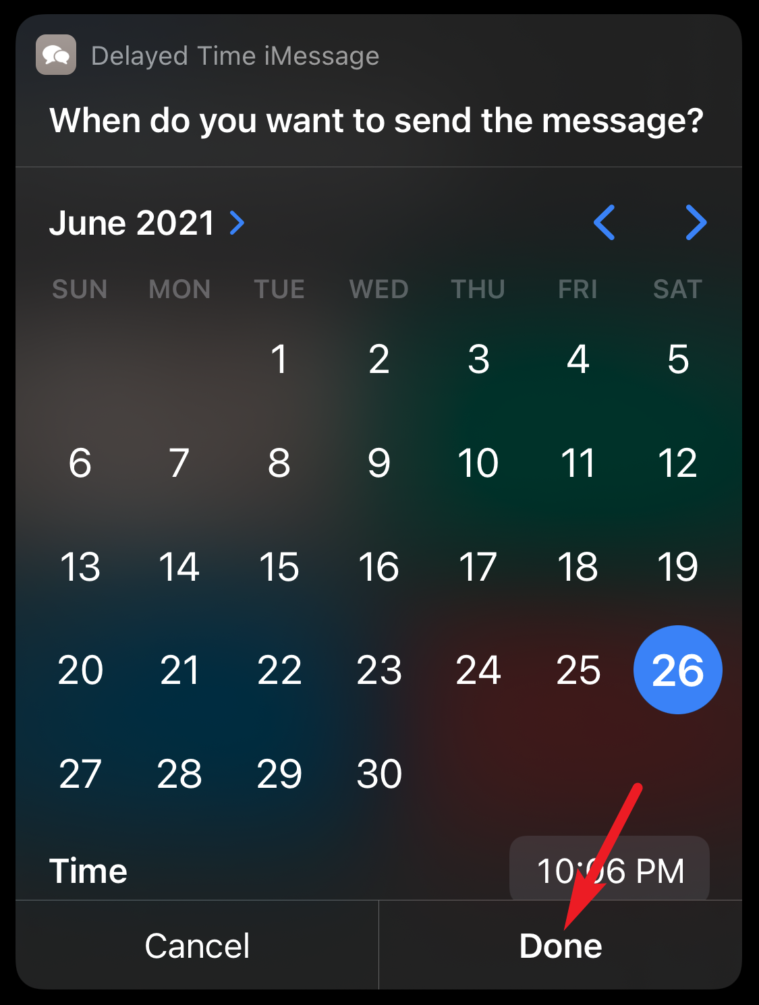
Task: Choose June 15 in the calendar
Action: pyautogui.click(x=279, y=567)
